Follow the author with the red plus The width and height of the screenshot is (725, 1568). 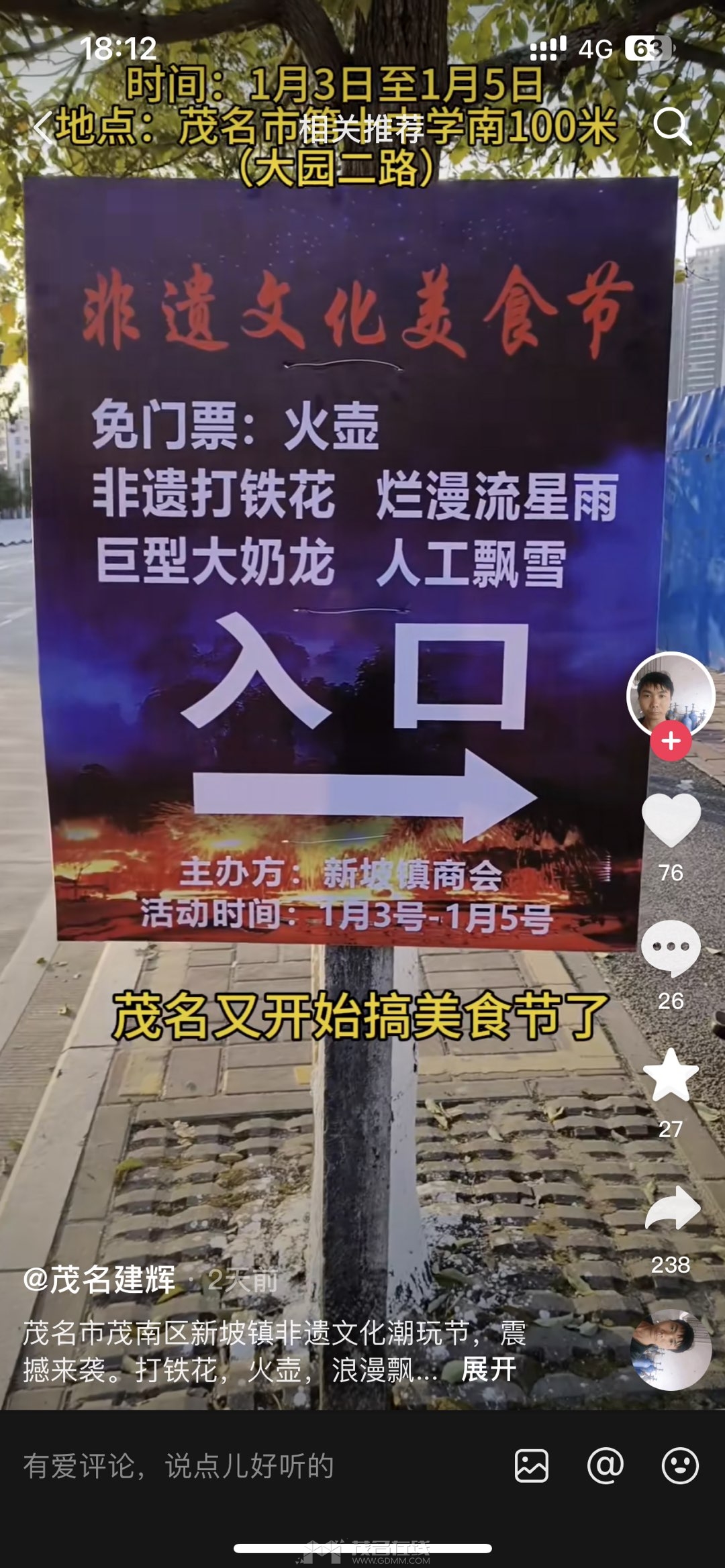click(x=671, y=741)
